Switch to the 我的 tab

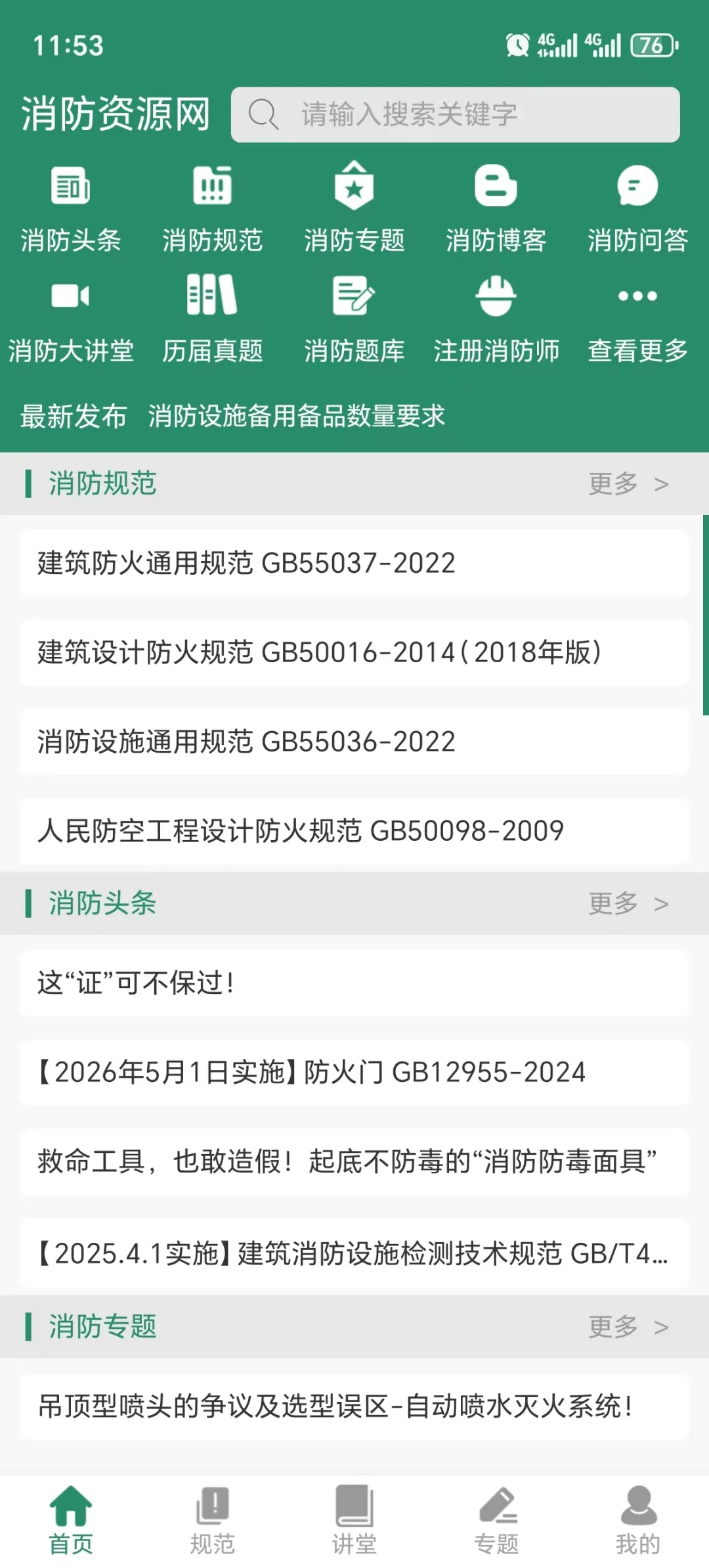tap(637, 1520)
